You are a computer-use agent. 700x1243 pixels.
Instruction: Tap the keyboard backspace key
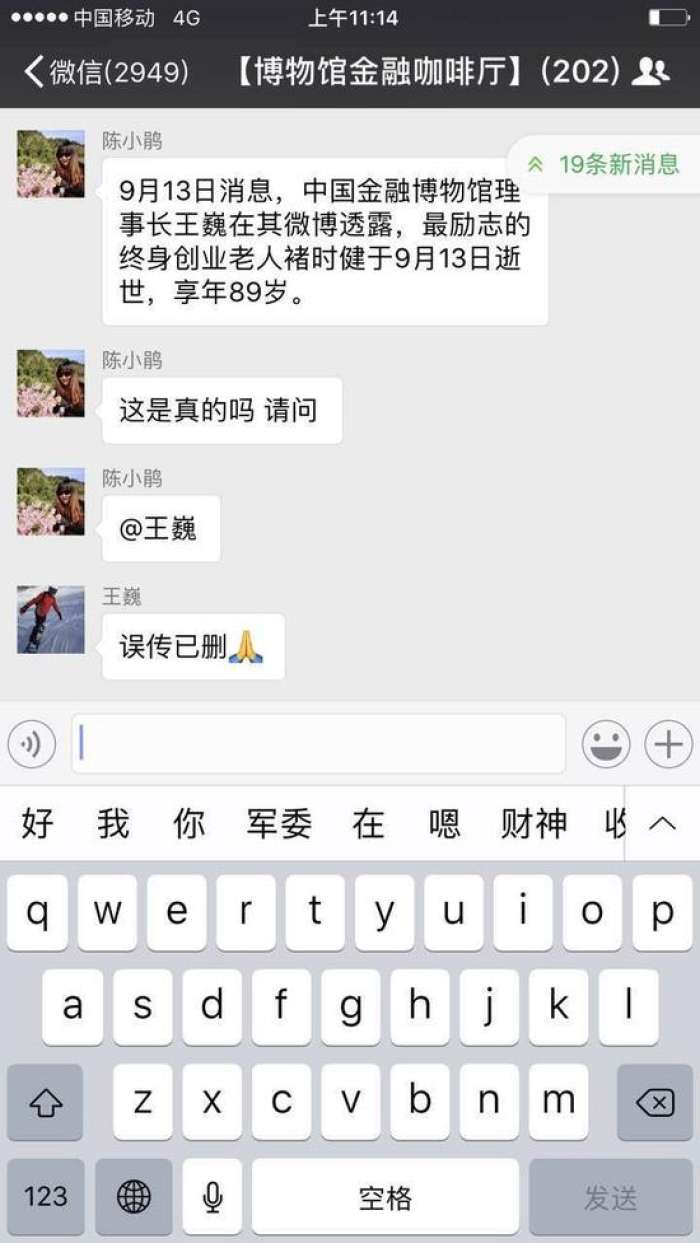pos(654,1103)
